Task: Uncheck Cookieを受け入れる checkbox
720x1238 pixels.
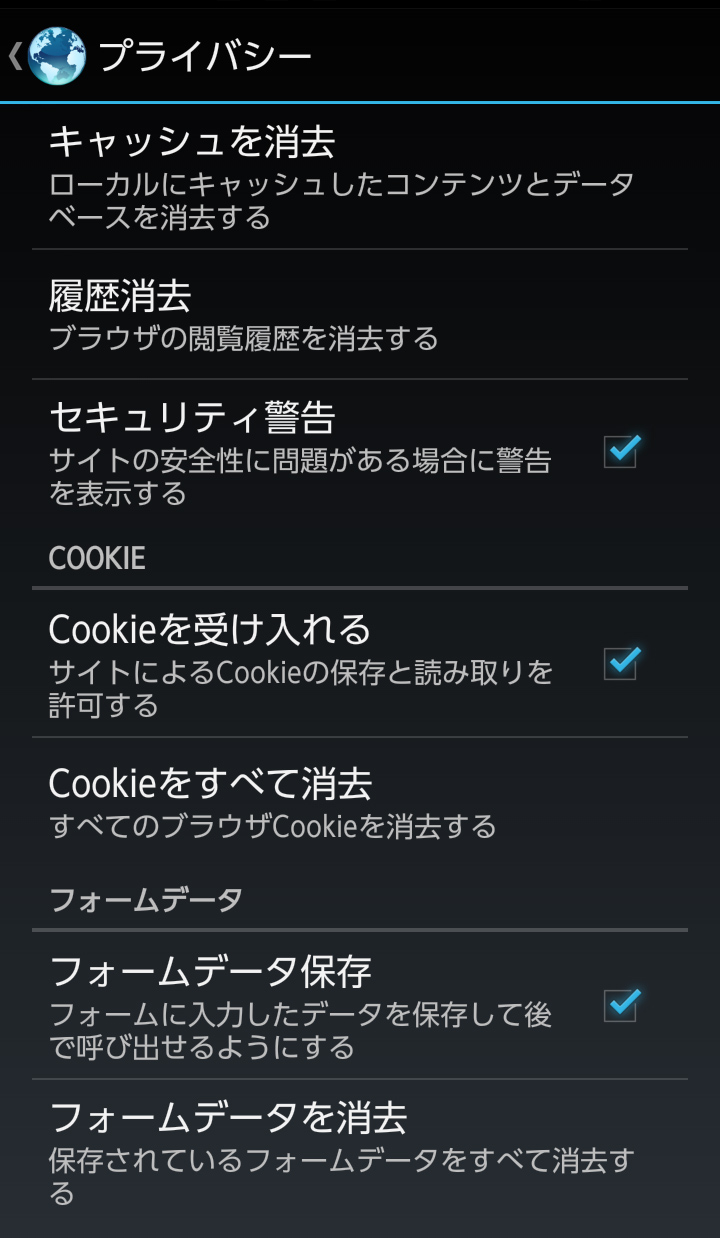Action: tap(621, 663)
